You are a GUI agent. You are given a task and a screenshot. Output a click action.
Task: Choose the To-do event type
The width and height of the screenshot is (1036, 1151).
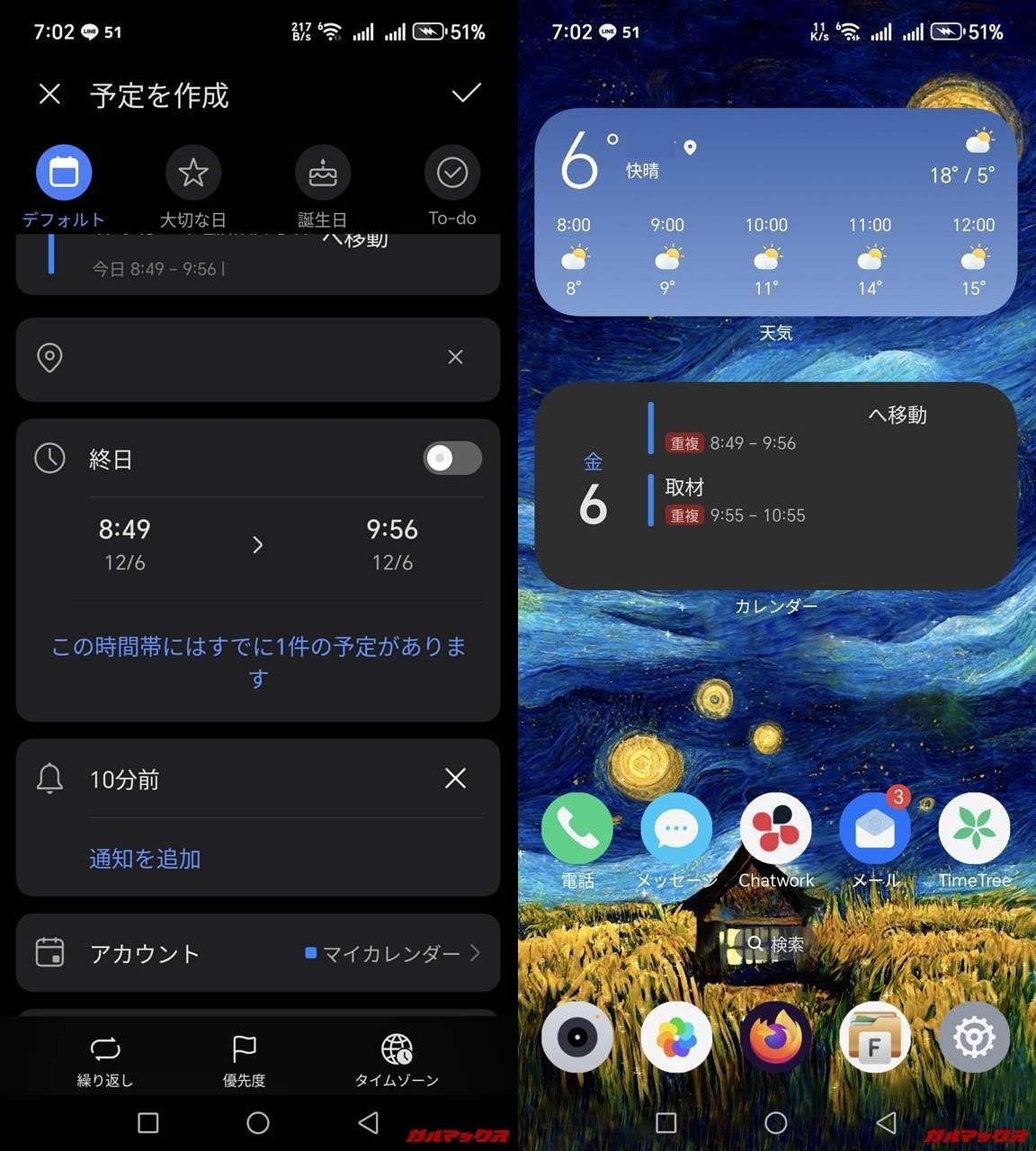(x=451, y=174)
